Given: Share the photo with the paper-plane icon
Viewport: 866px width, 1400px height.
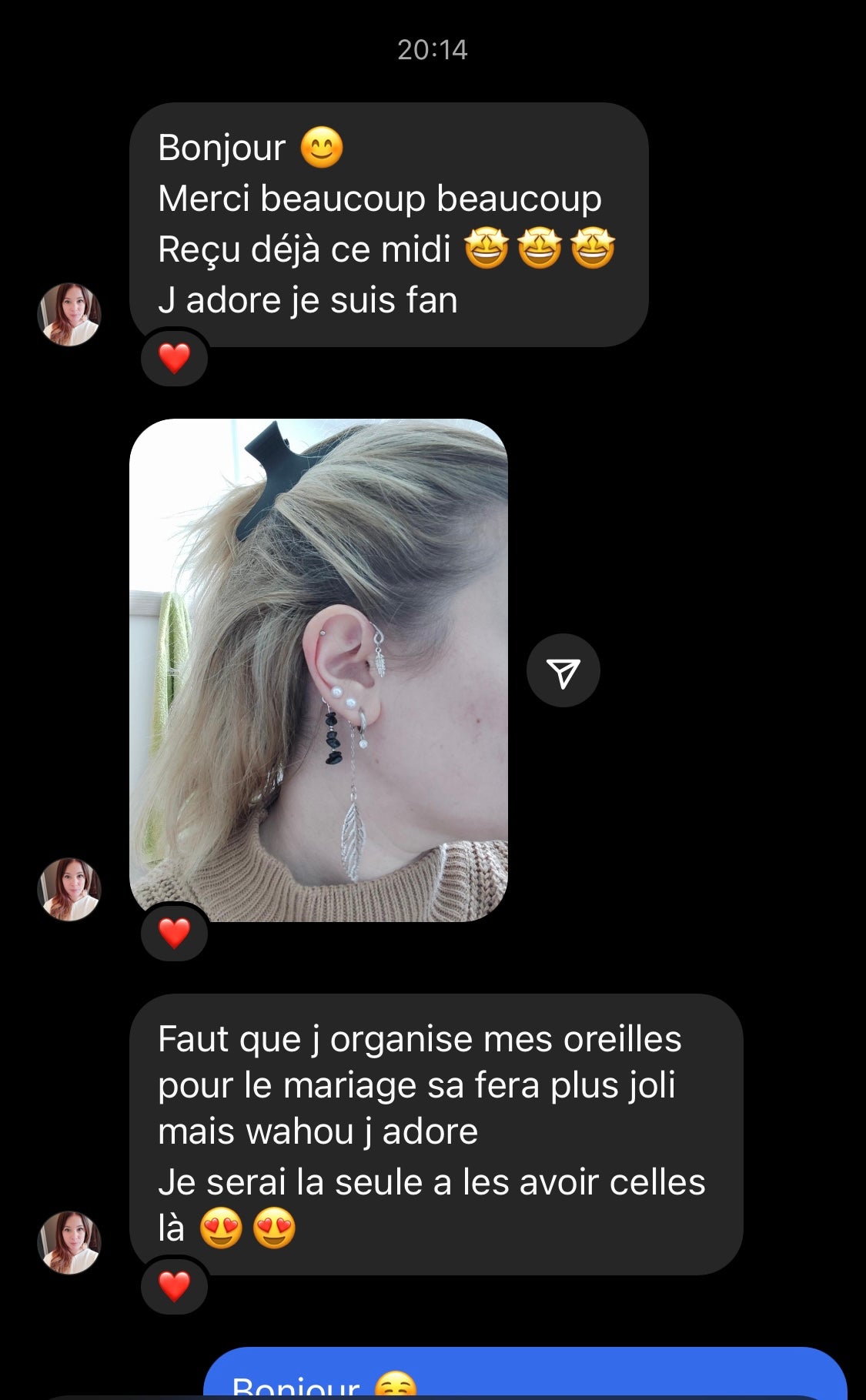Looking at the screenshot, I should click(563, 671).
